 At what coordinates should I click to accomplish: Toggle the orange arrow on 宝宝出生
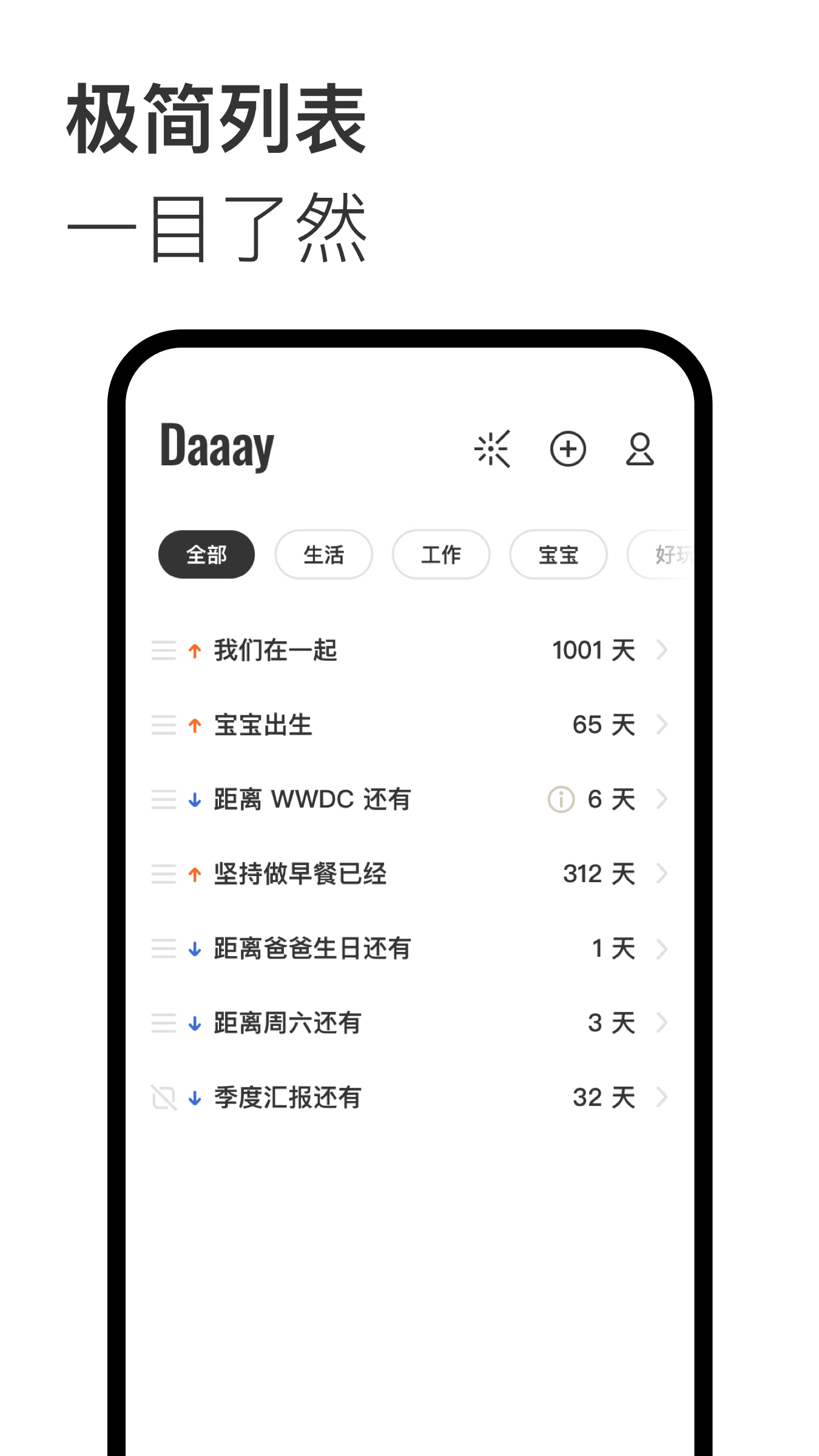point(194,725)
